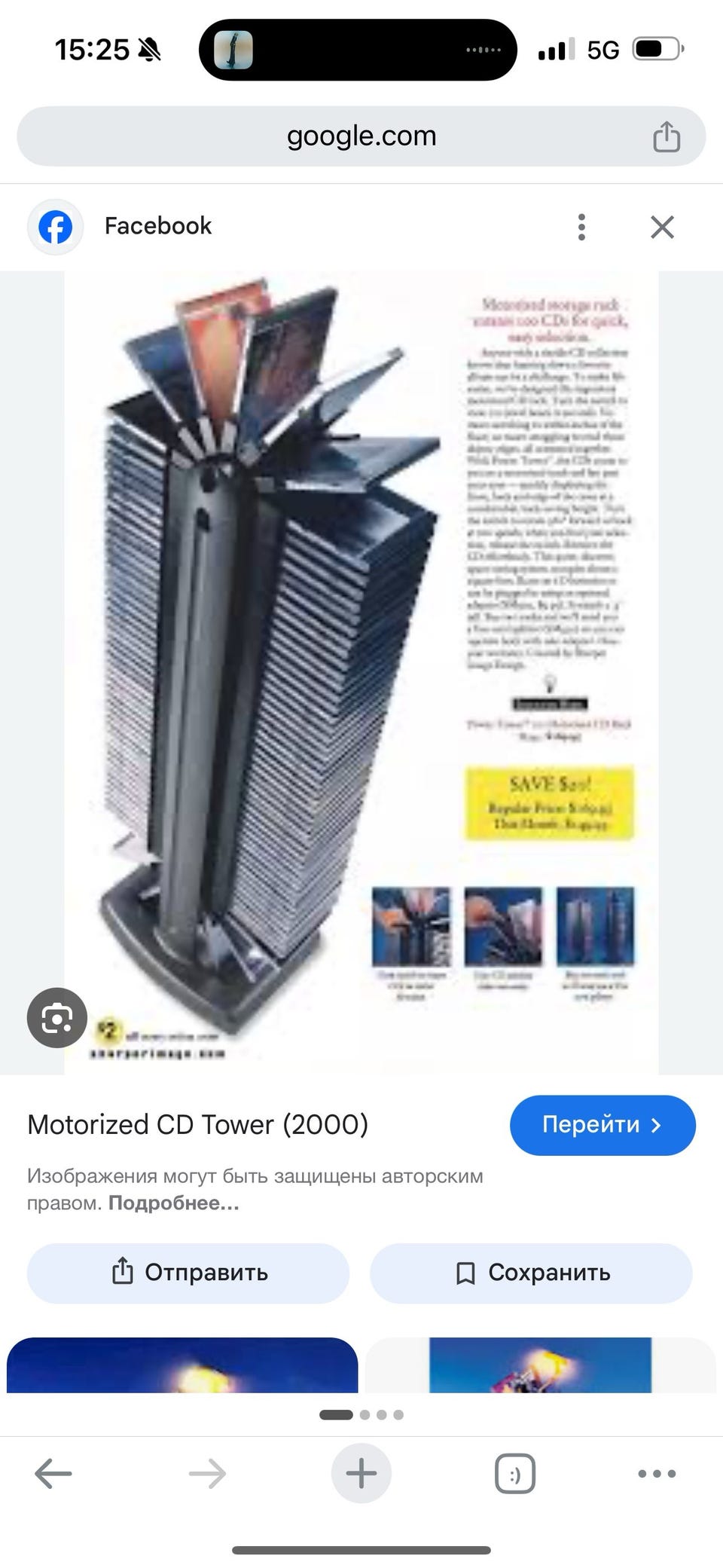Tap Отправить to share the image
This screenshot has width=723, height=1568.
click(188, 1273)
